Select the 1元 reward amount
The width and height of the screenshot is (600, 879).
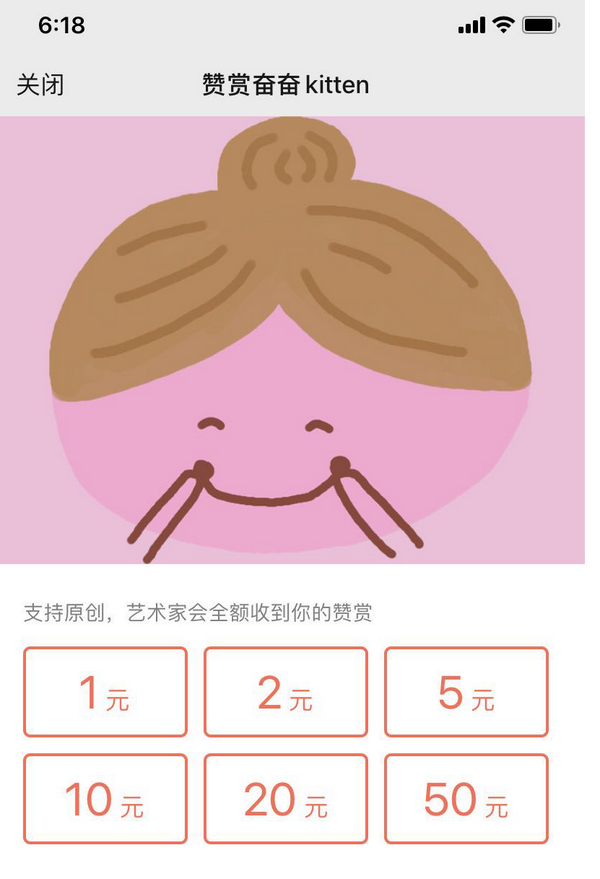tap(105, 692)
